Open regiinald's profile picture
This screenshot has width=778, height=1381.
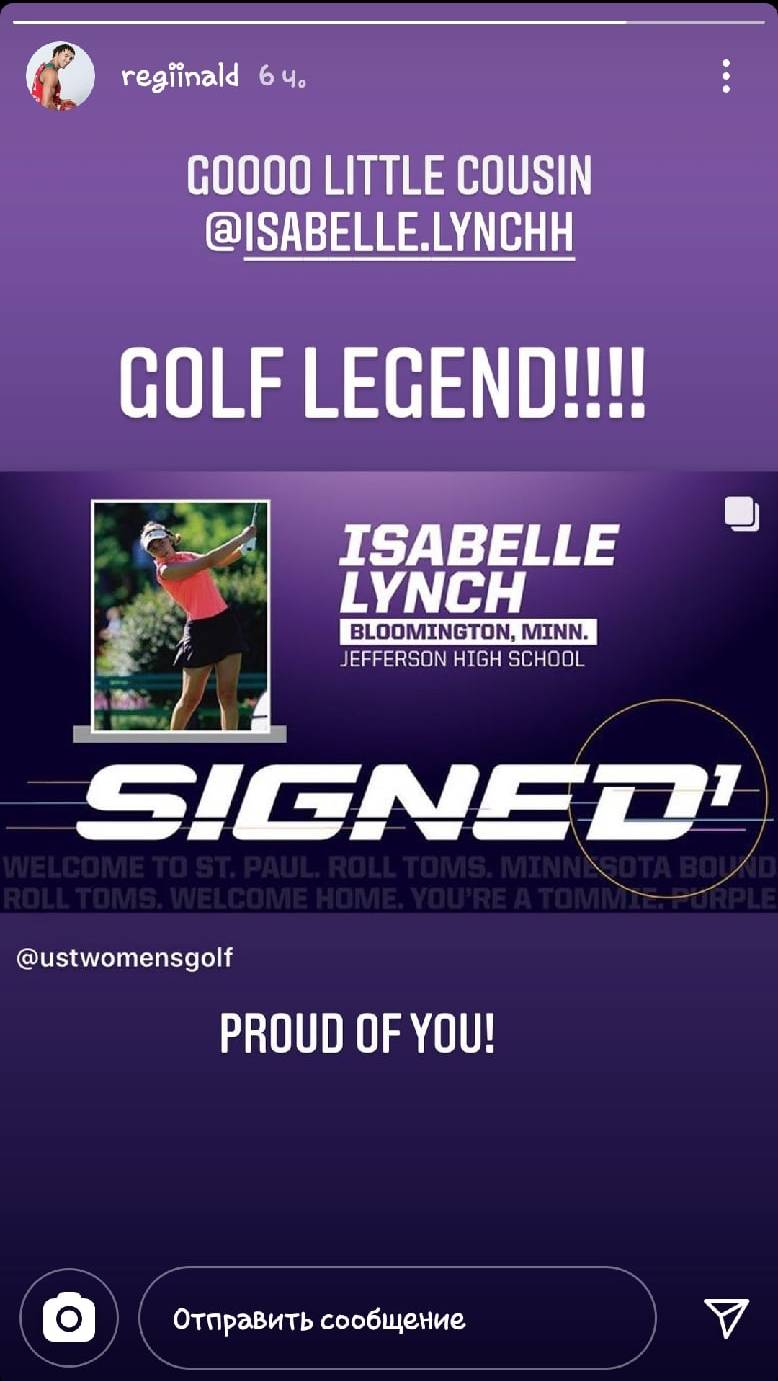point(60,76)
